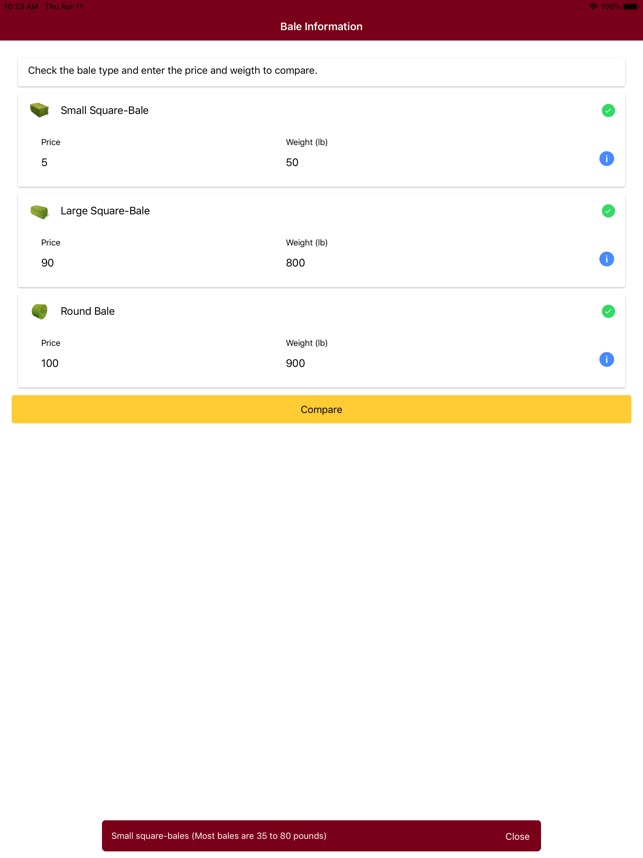Viewport: 643px width, 858px height.
Task: Show info for Large Square-Bale
Action: tap(606, 259)
